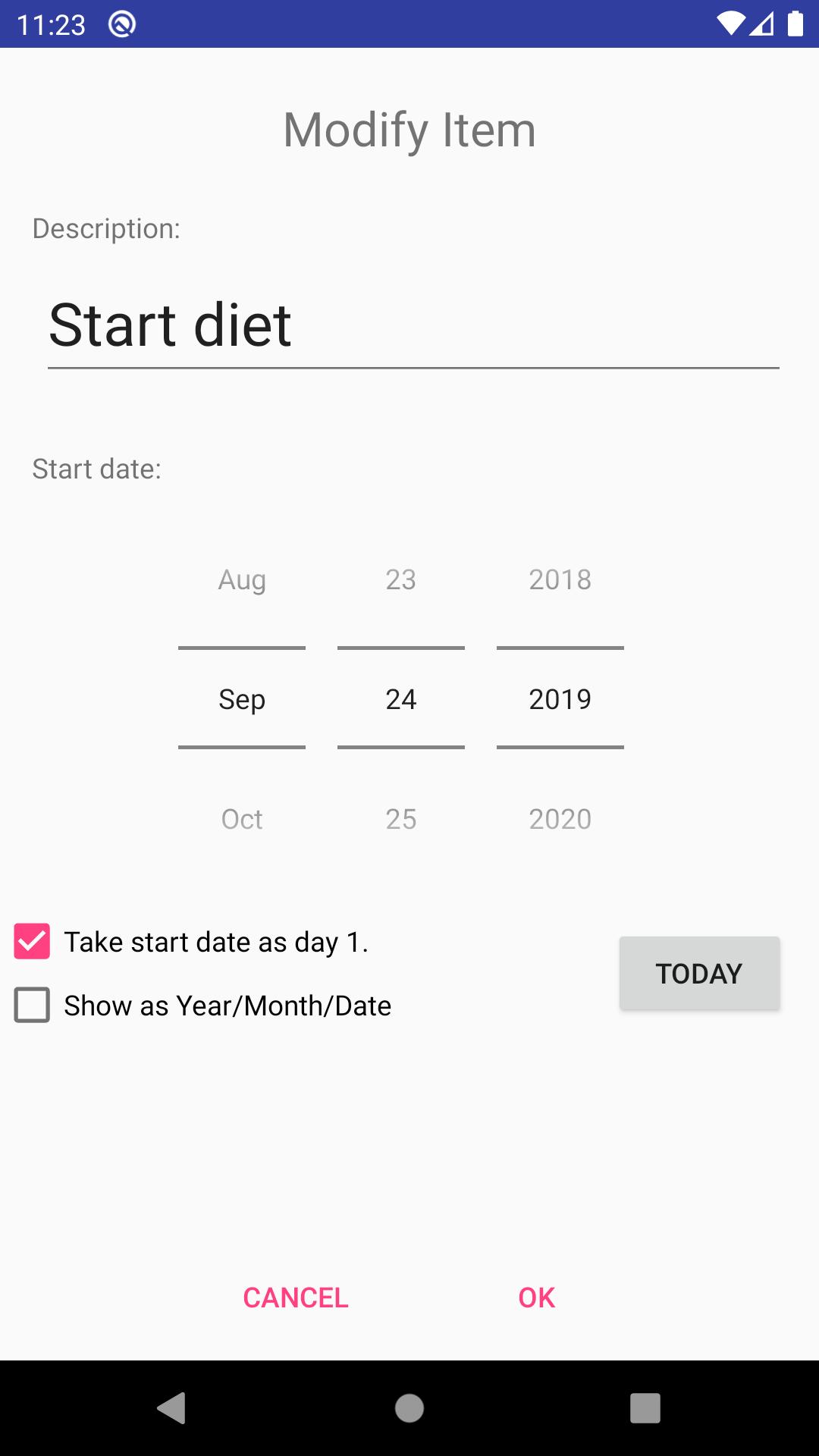Choose day 23 in the date picker
819x1456 pixels.
pos(400,580)
